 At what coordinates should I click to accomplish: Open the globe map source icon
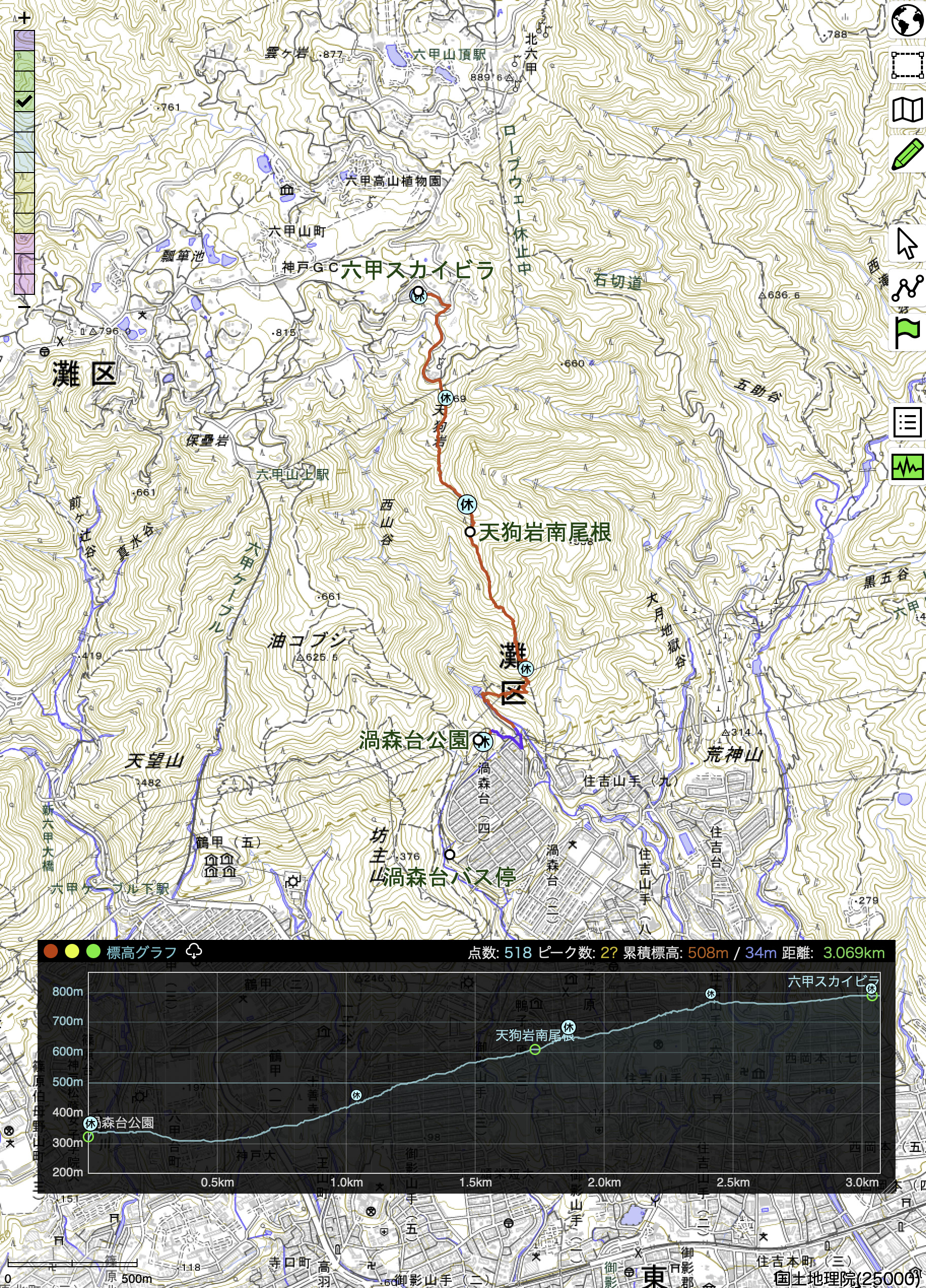(907, 21)
